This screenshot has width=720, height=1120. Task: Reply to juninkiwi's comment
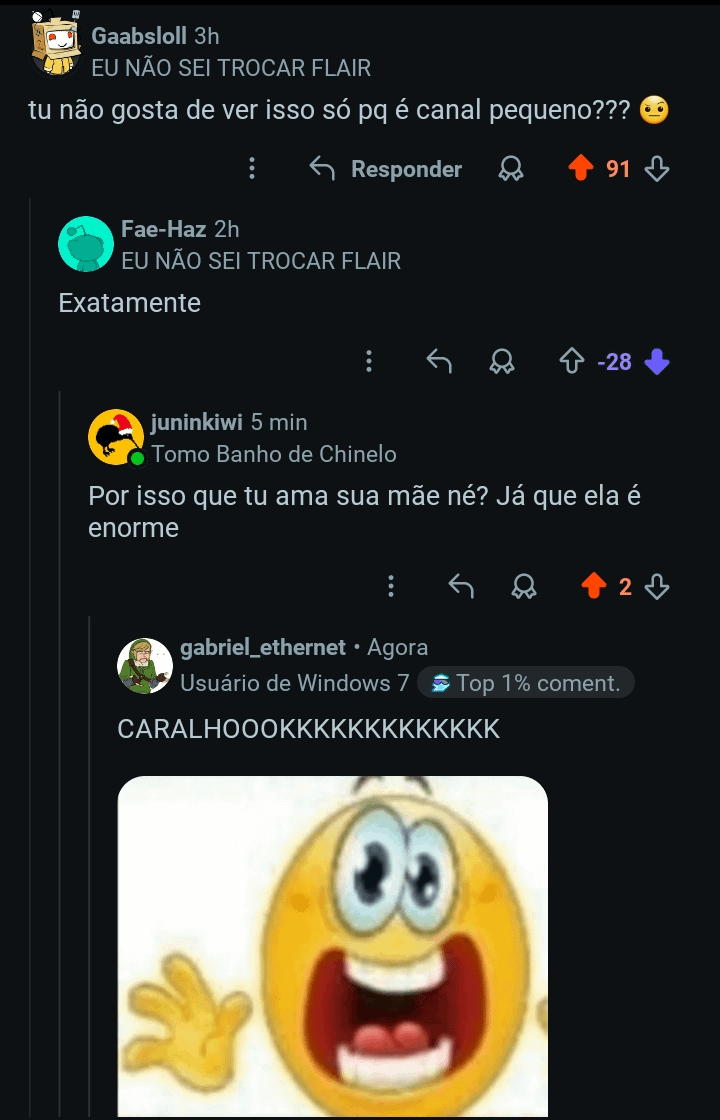[x=461, y=586]
